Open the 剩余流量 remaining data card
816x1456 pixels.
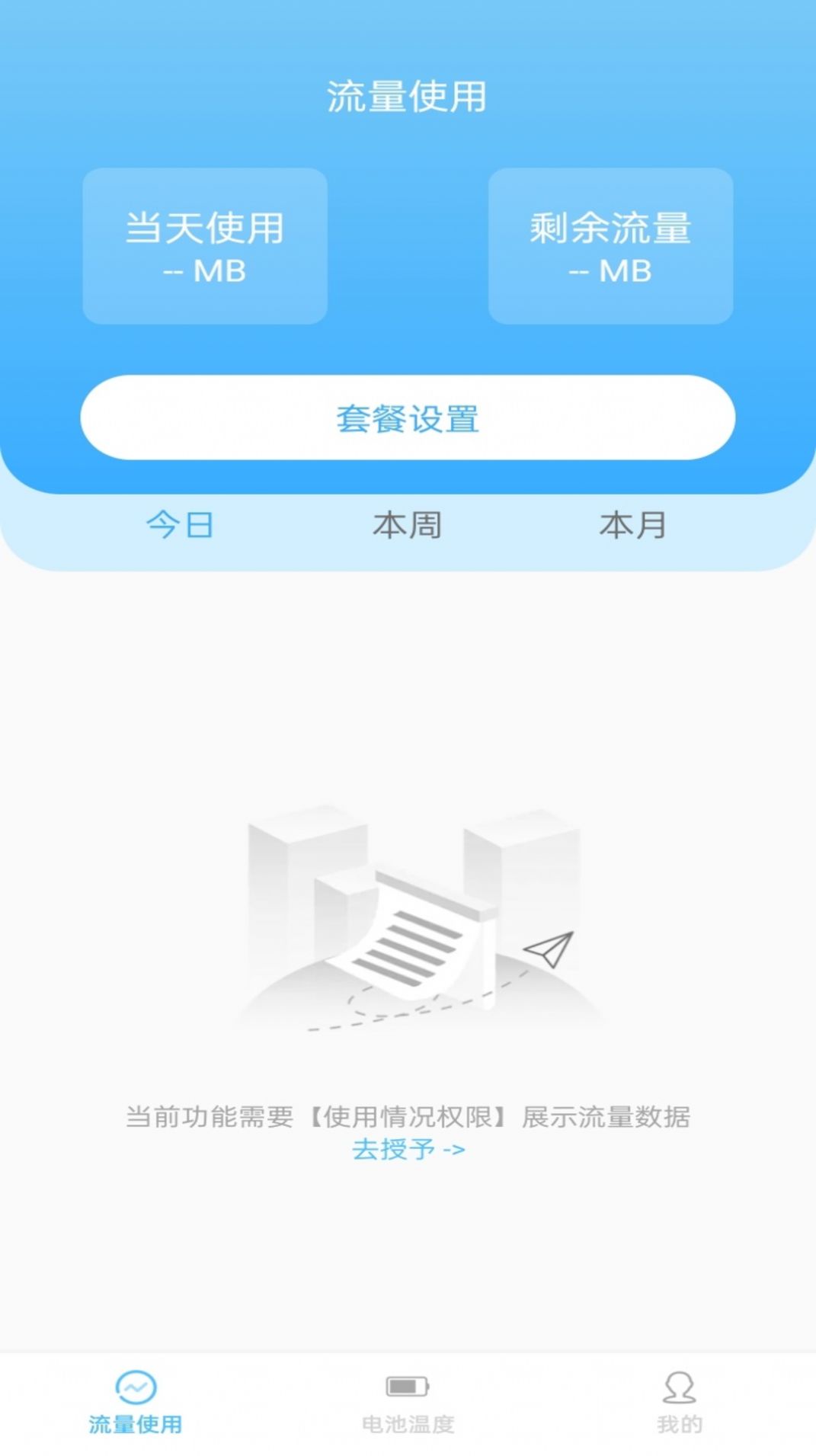610,246
